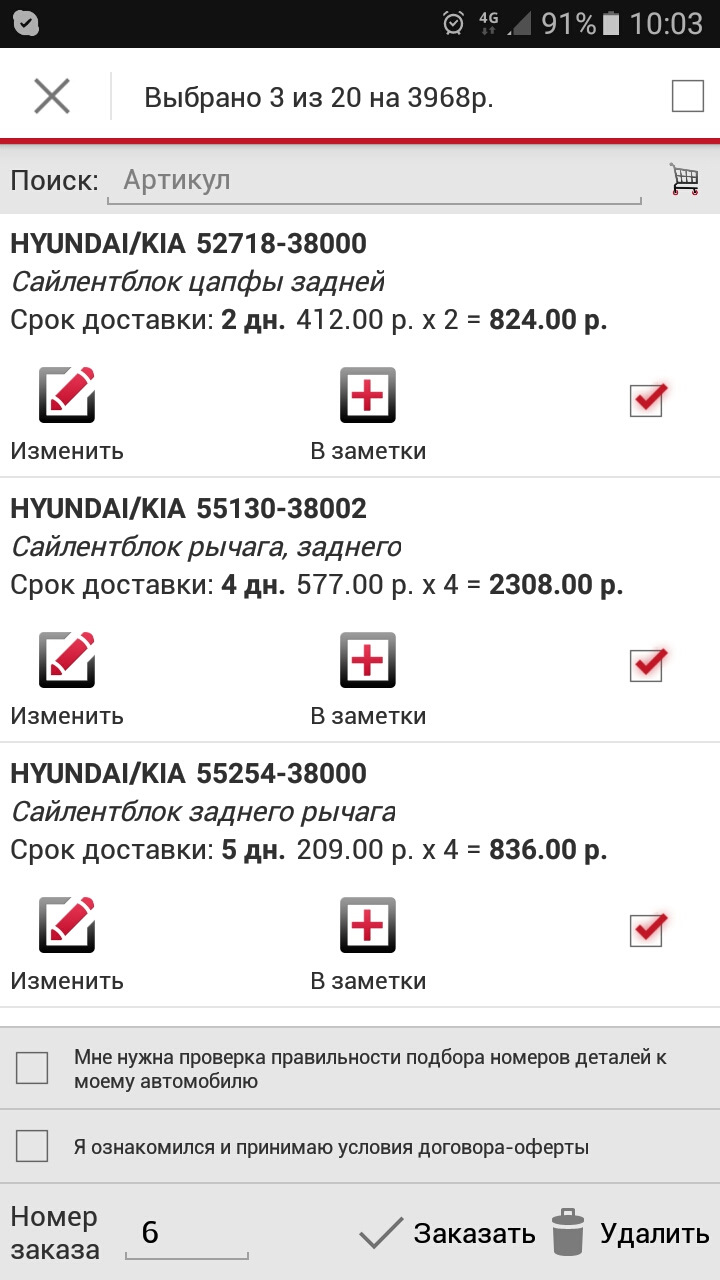Uncheck the item 52718-38000 selection checkbox
This screenshot has height=1280, width=720.
(x=646, y=400)
